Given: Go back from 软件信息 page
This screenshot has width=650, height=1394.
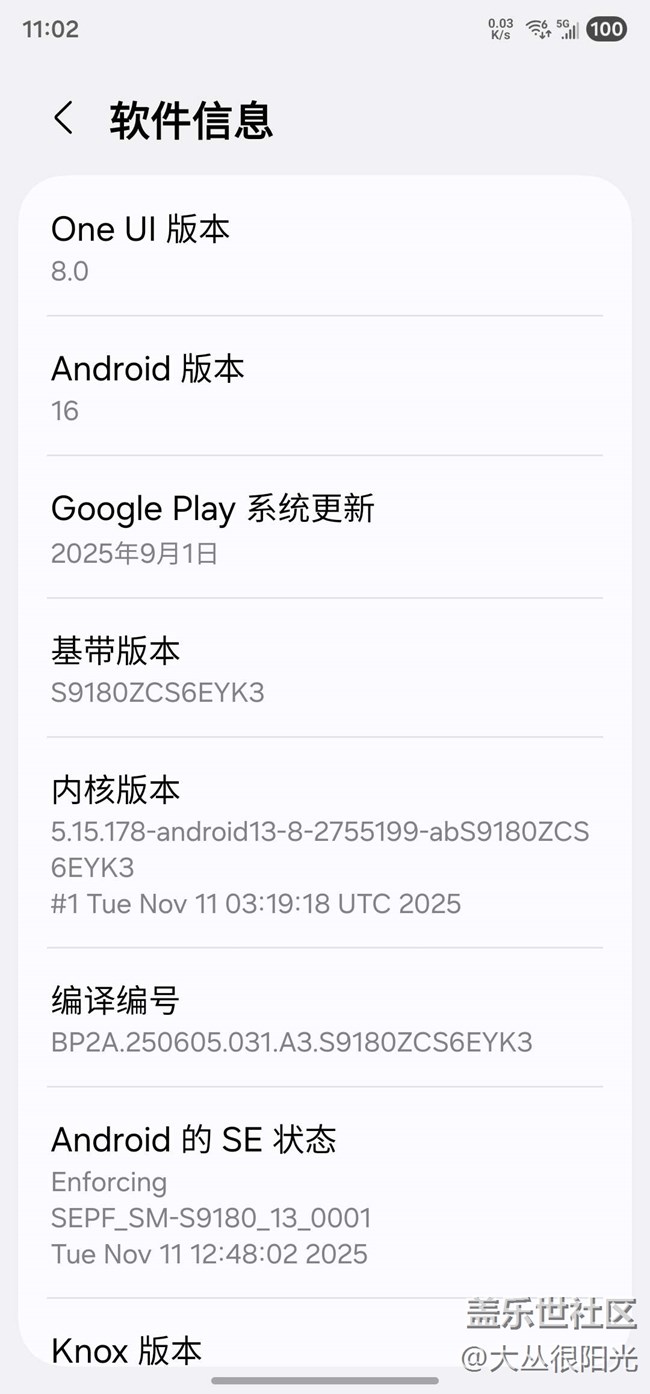Looking at the screenshot, I should [x=64, y=118].
